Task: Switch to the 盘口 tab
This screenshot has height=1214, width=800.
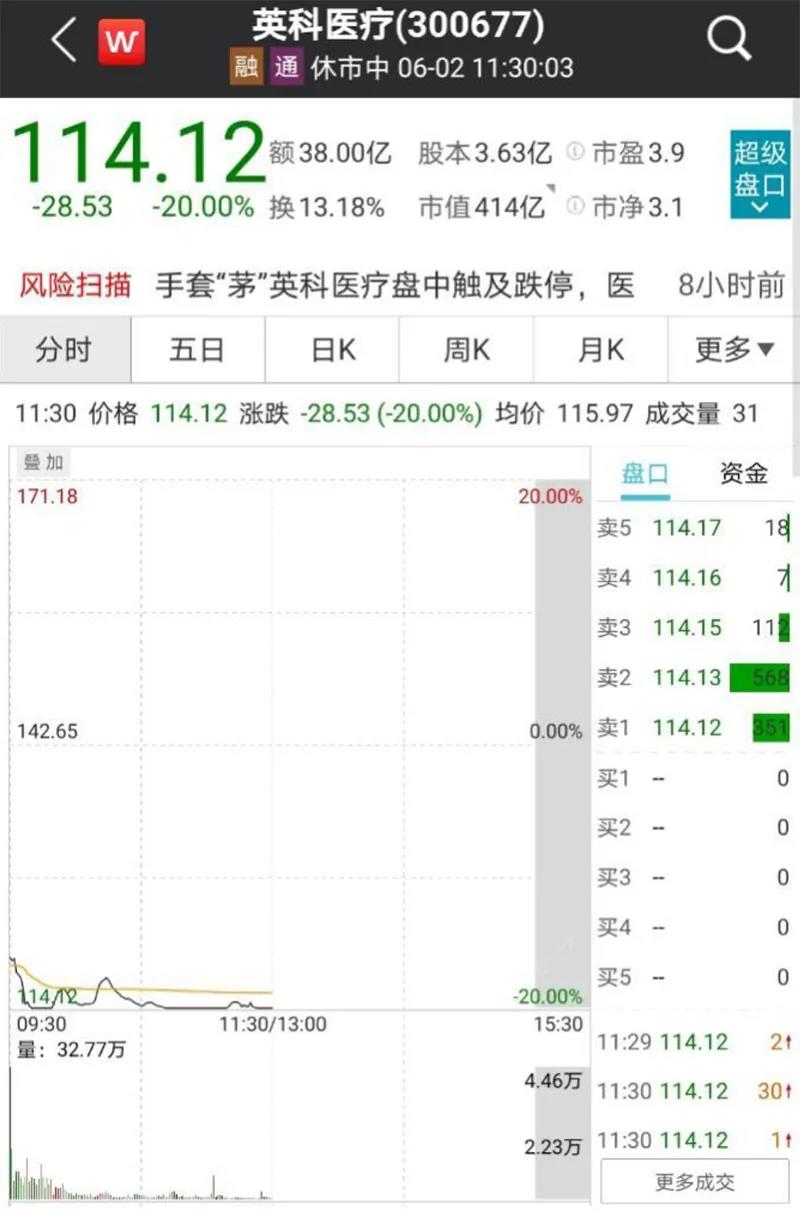Action: pyautogui.click(x=645, y=474)
